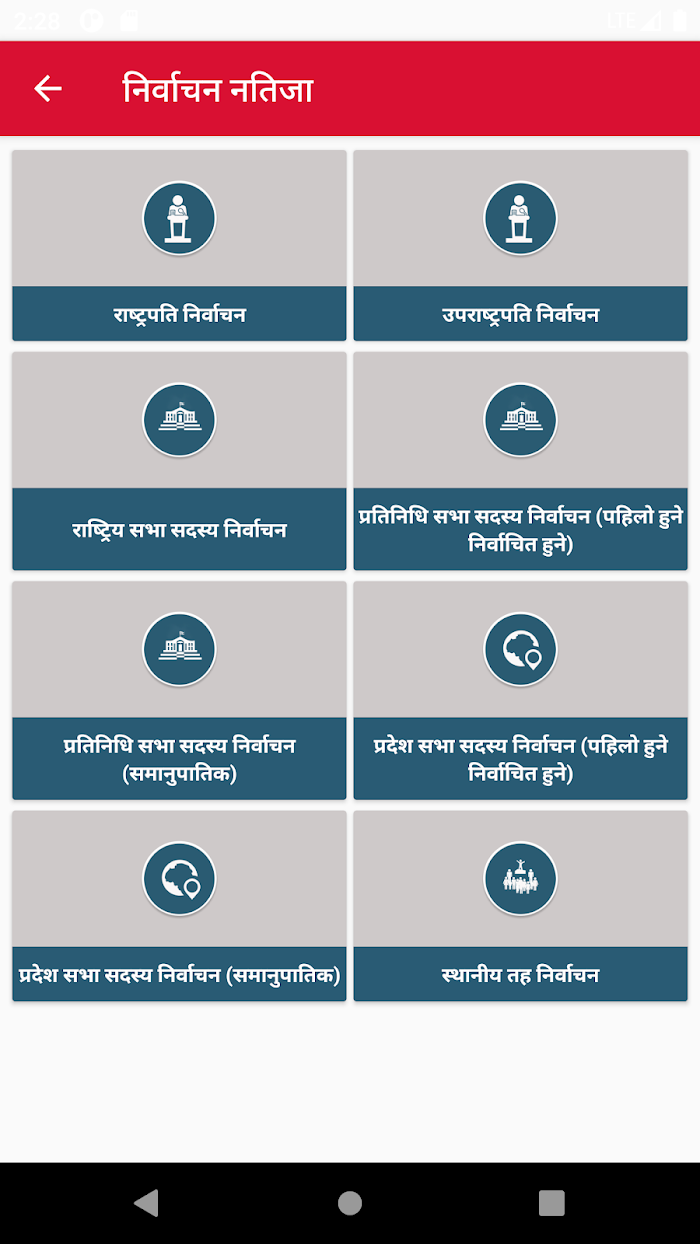The width and height of the screenshot is (700, 1244).
Task: Tap the system home button
Action: click(349, 1202)
